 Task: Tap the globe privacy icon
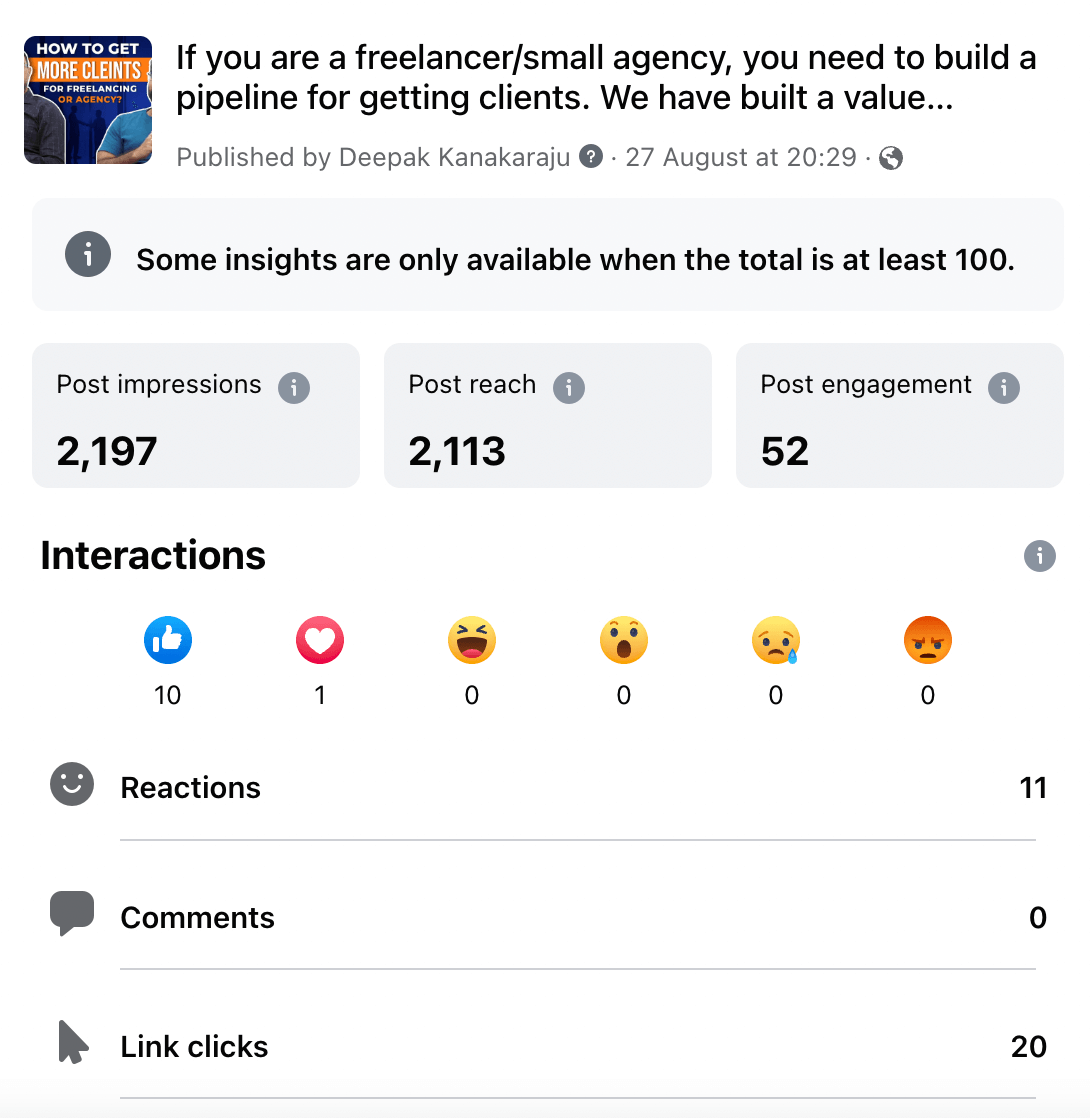(890, 158)
